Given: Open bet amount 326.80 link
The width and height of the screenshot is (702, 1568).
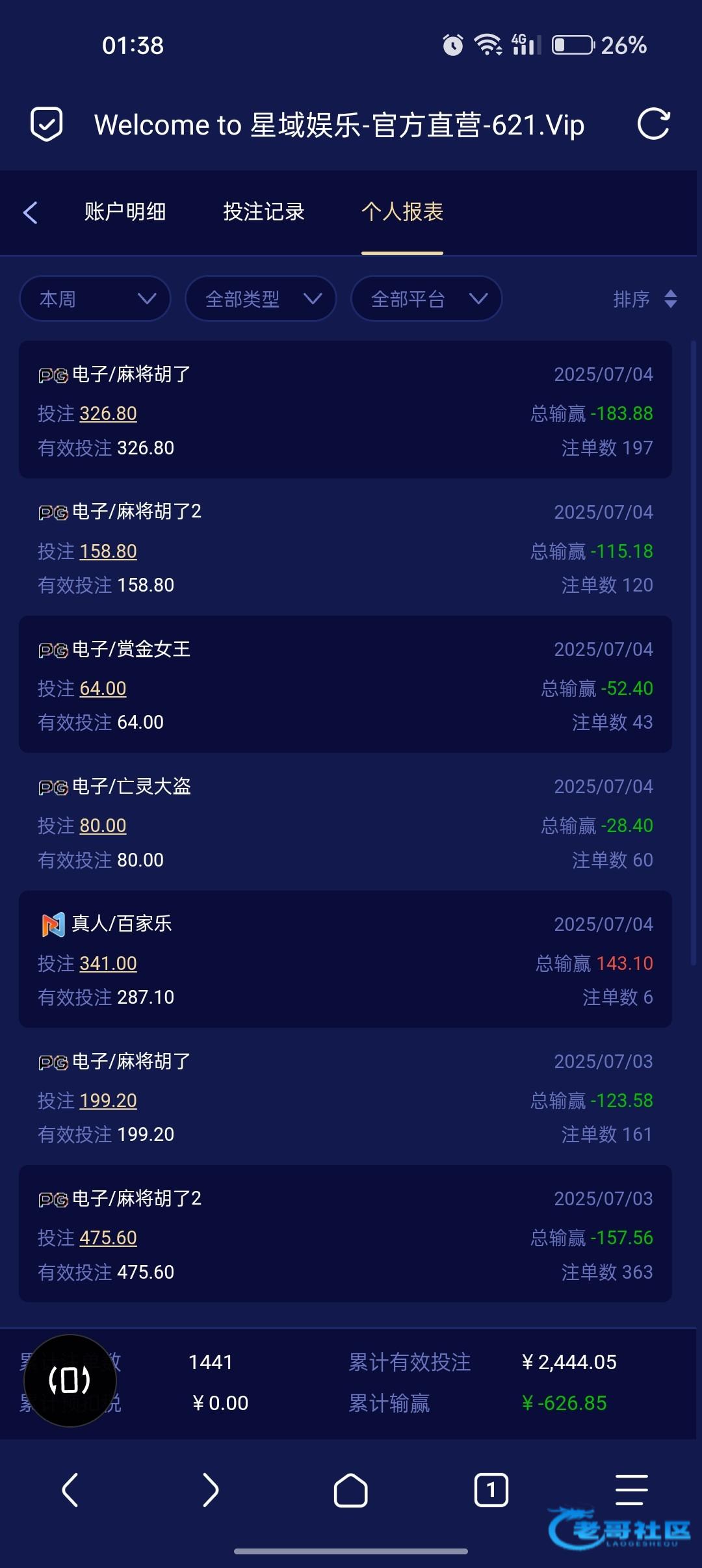Looking at the screenshot, I should point(108,413).
